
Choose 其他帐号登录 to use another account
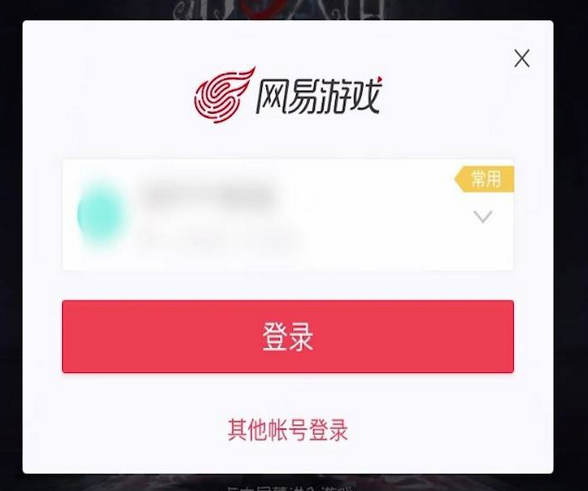point(288,430)
